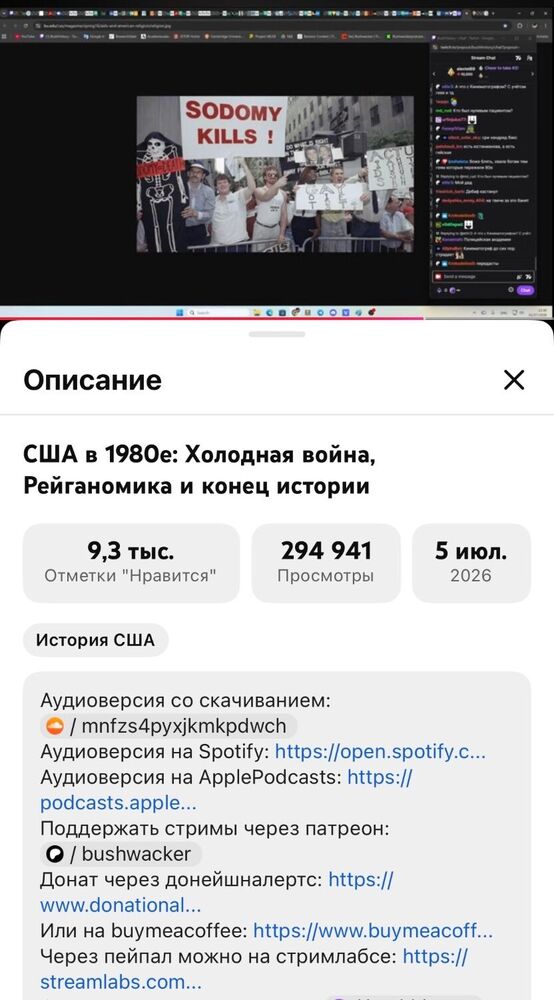Image resolution: width=554 pixels, height=1000 pixels.
Task: Close the Описание panel
Action: [x=514, y=380]
